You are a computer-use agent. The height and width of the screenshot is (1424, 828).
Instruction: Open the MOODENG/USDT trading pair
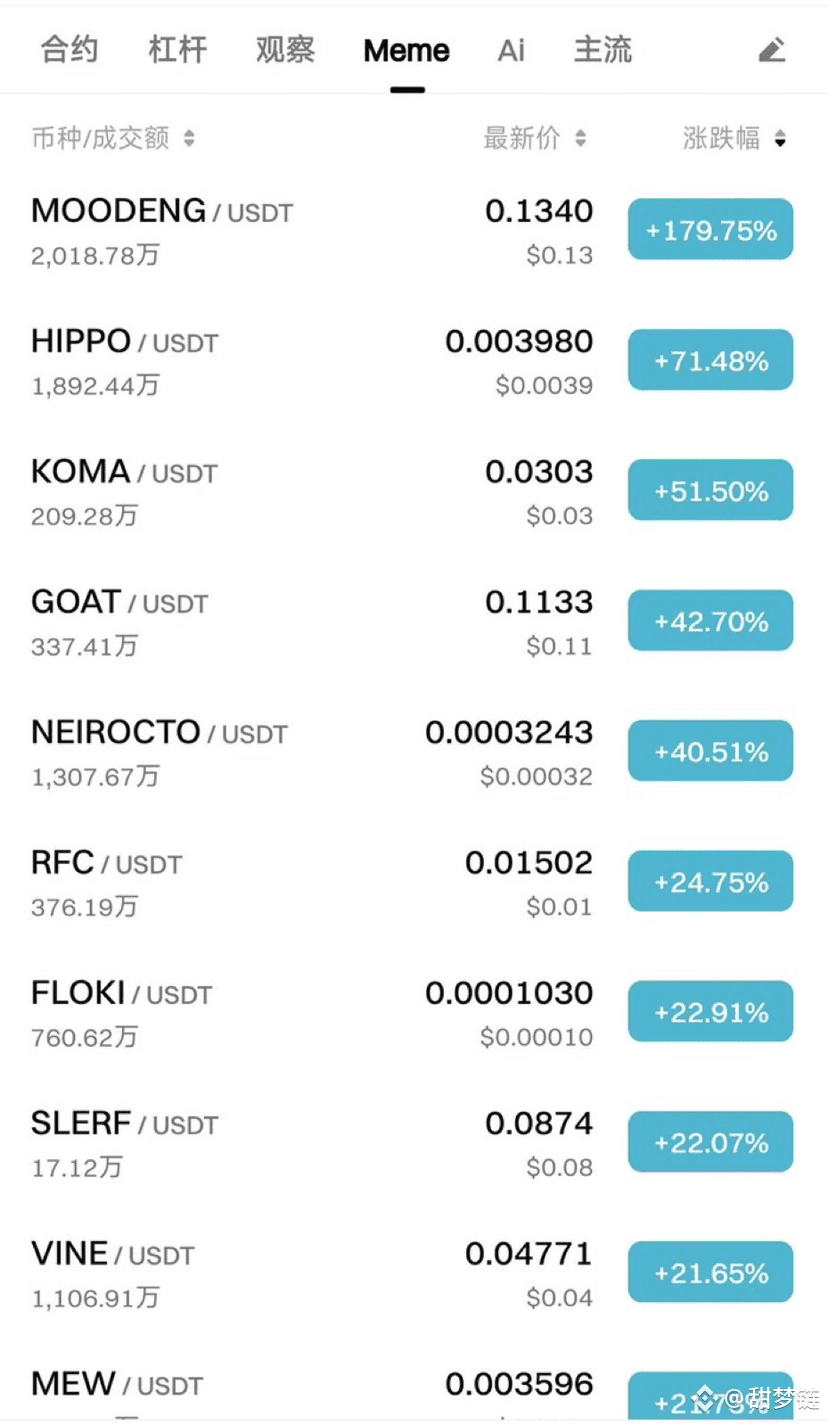pyautogui.click(x=162, y=212)
